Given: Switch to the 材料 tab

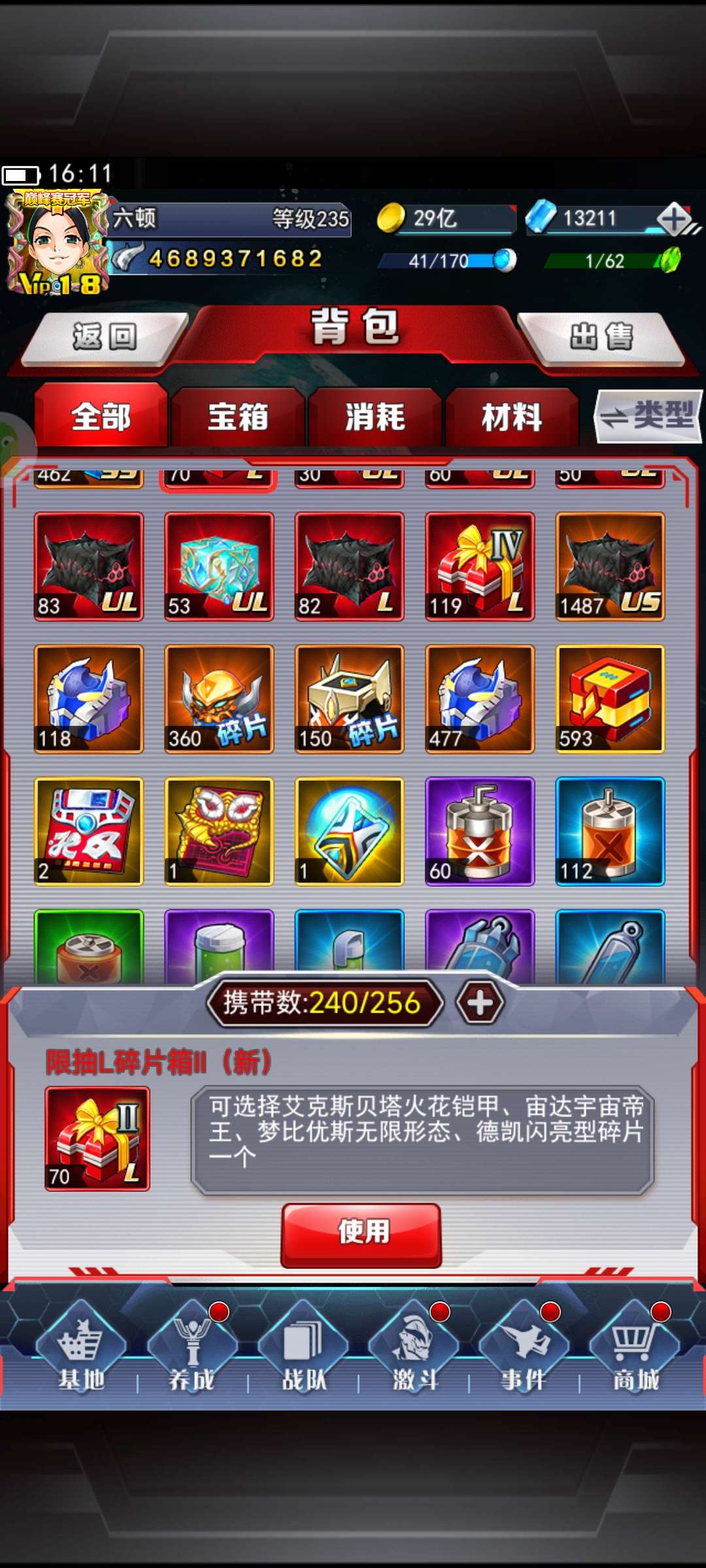Looking at the screenshot, I should (512, 417).
